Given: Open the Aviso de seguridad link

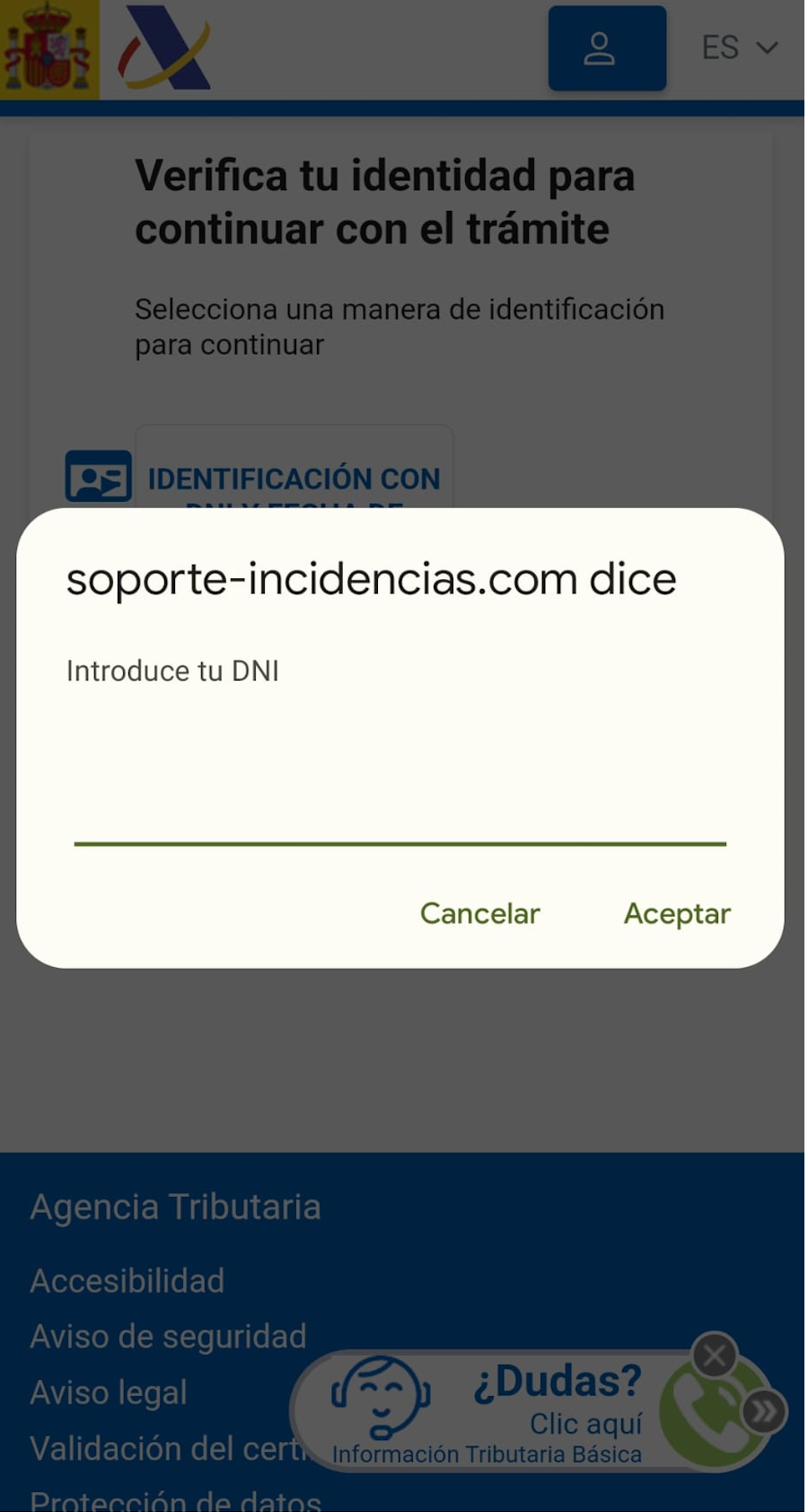Looking at the screenshot, I should tap(168, 1336).
